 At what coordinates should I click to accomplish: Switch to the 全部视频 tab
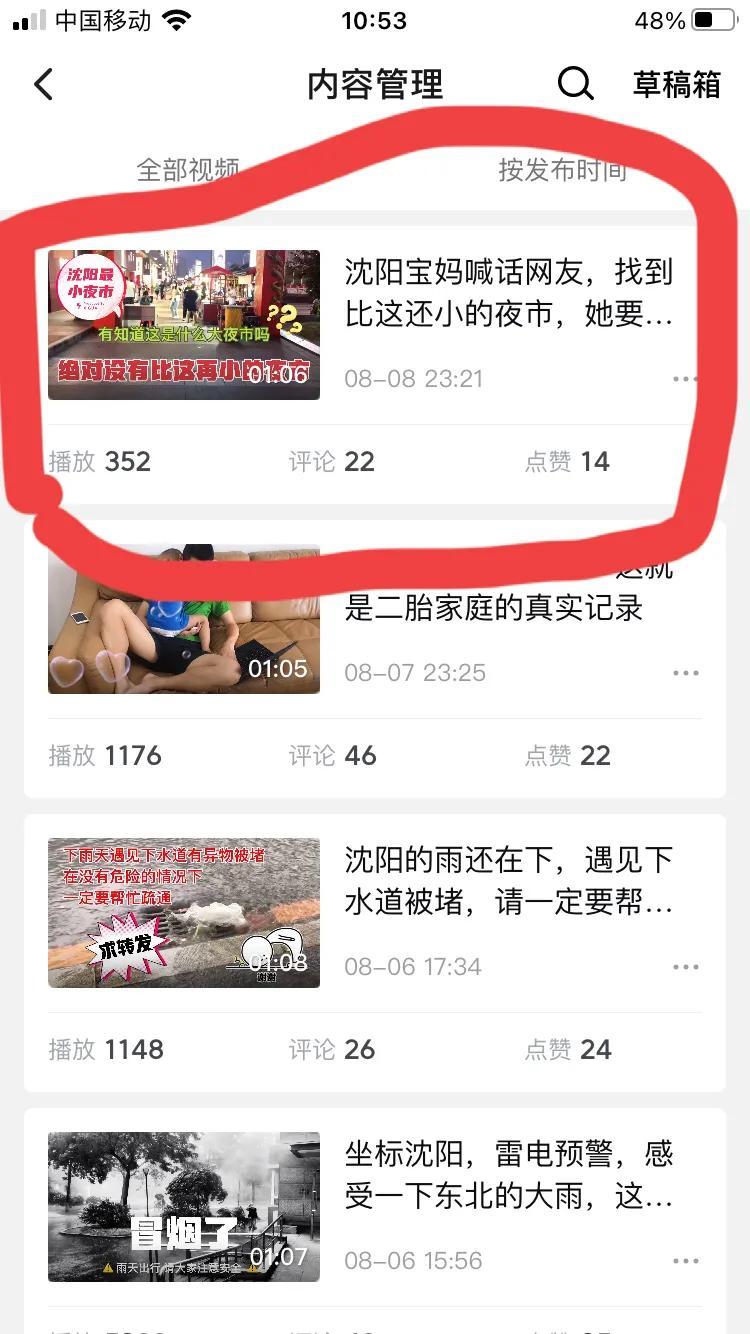(188, 170)
